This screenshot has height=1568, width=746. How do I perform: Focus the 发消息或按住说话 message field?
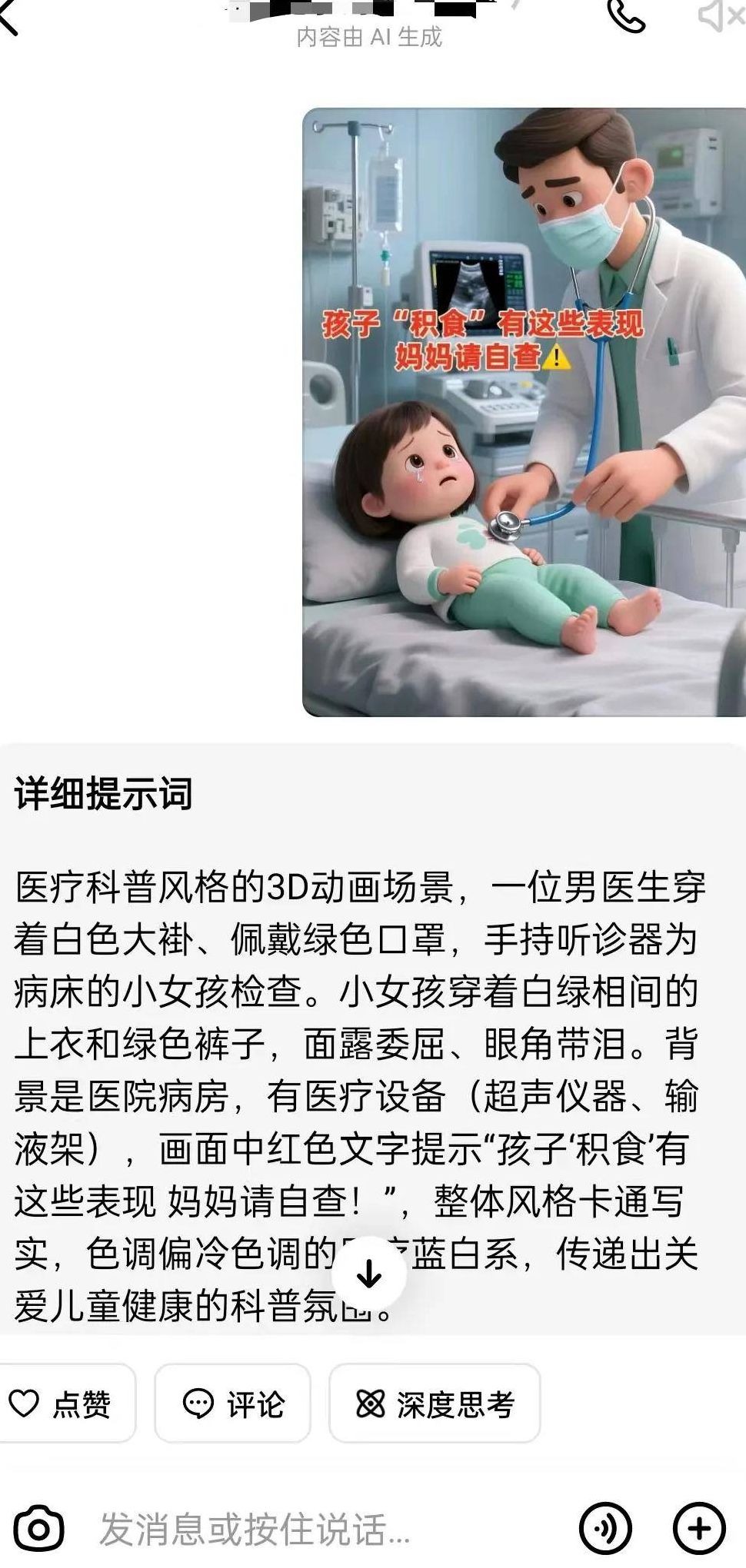point(308,1529)
